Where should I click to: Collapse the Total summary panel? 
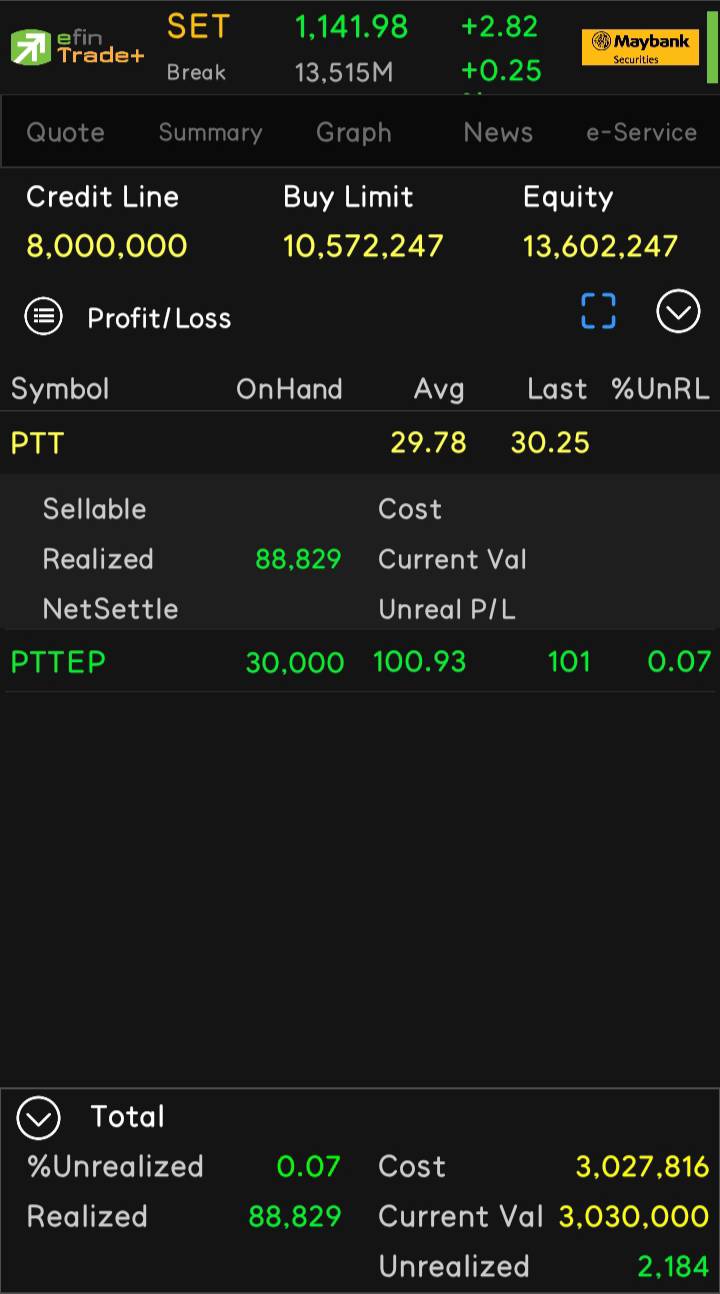point(39,1117)
